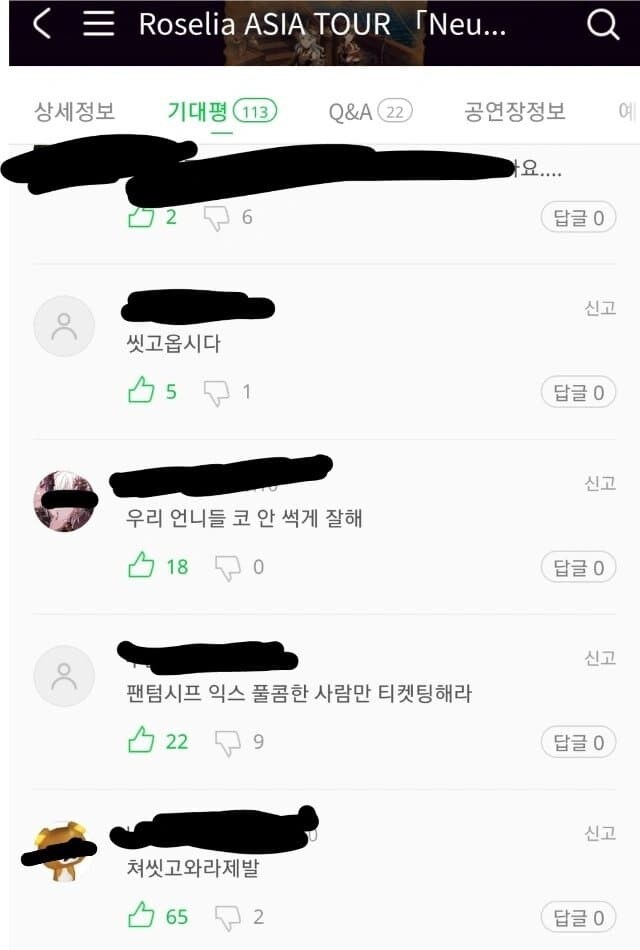The width and height of the screenshot is (640, 950).
Task: Open the 공연장정보 tab
Action: coord(515,111)
